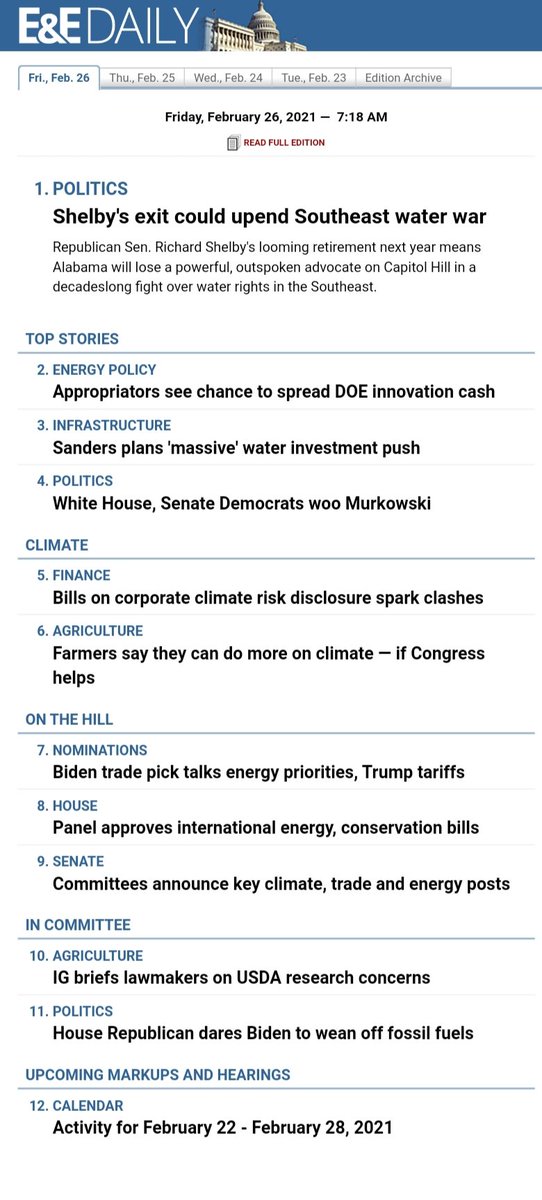Open IG briefs lawmakers on USDA article
Image resolution: width=542 pixels, height=1200 pixels.
242,977
